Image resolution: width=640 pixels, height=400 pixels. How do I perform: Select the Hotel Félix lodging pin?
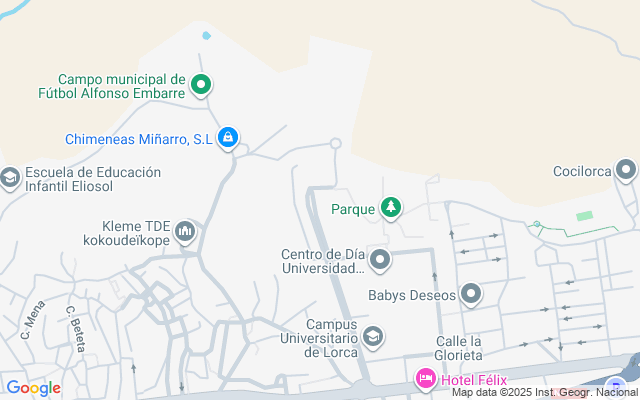click(425, 379)
